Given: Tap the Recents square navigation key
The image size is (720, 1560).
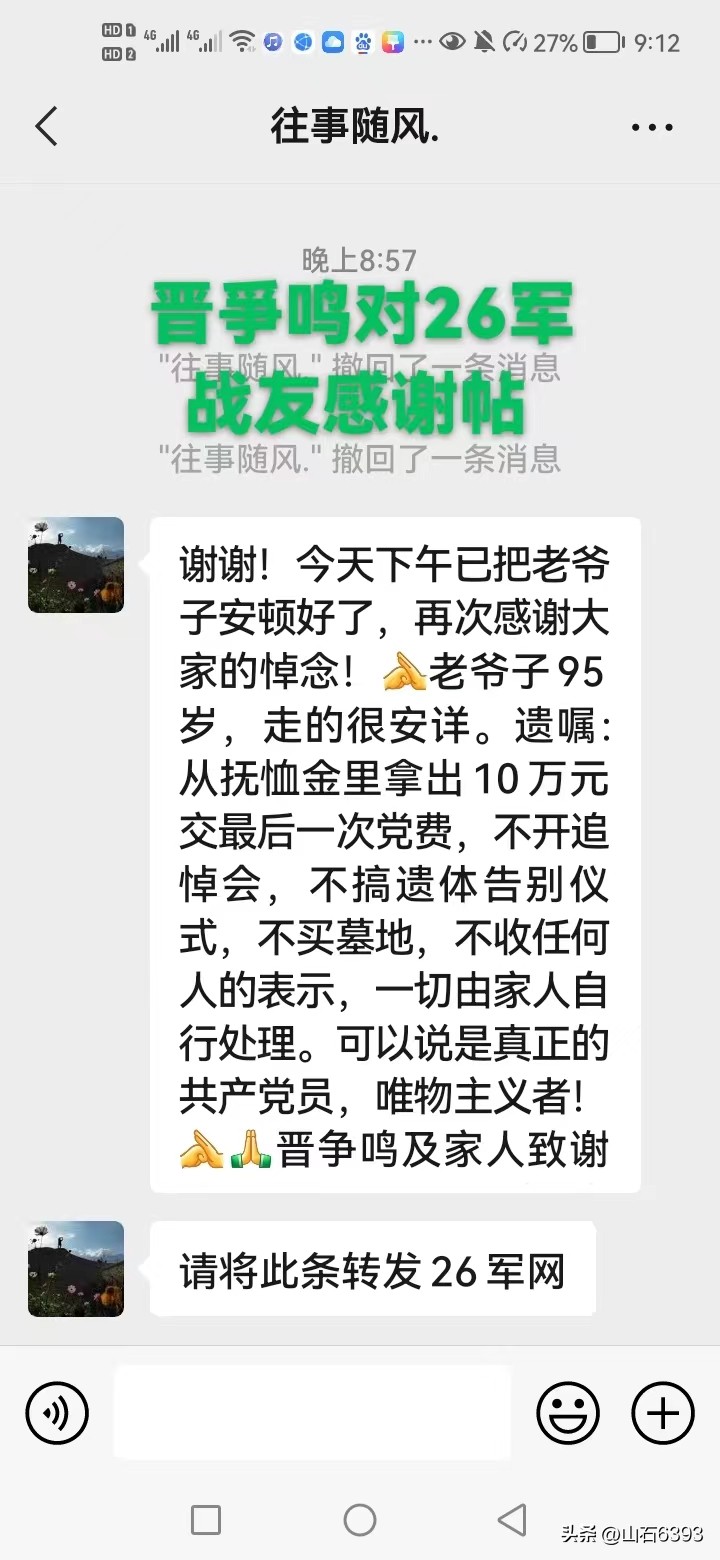Looking at the screenshot, I should coord(205,1519).
